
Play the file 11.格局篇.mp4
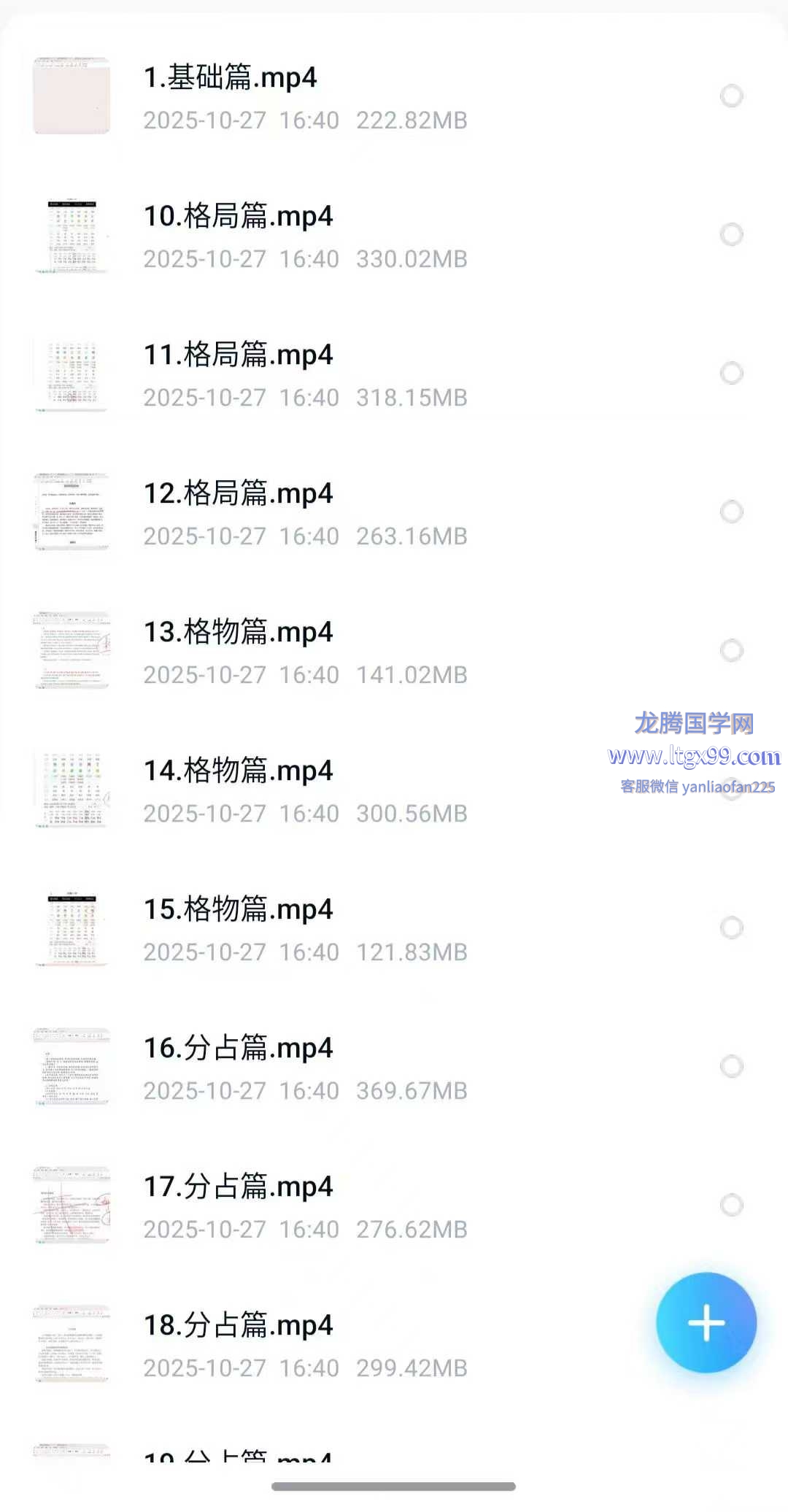238,355
